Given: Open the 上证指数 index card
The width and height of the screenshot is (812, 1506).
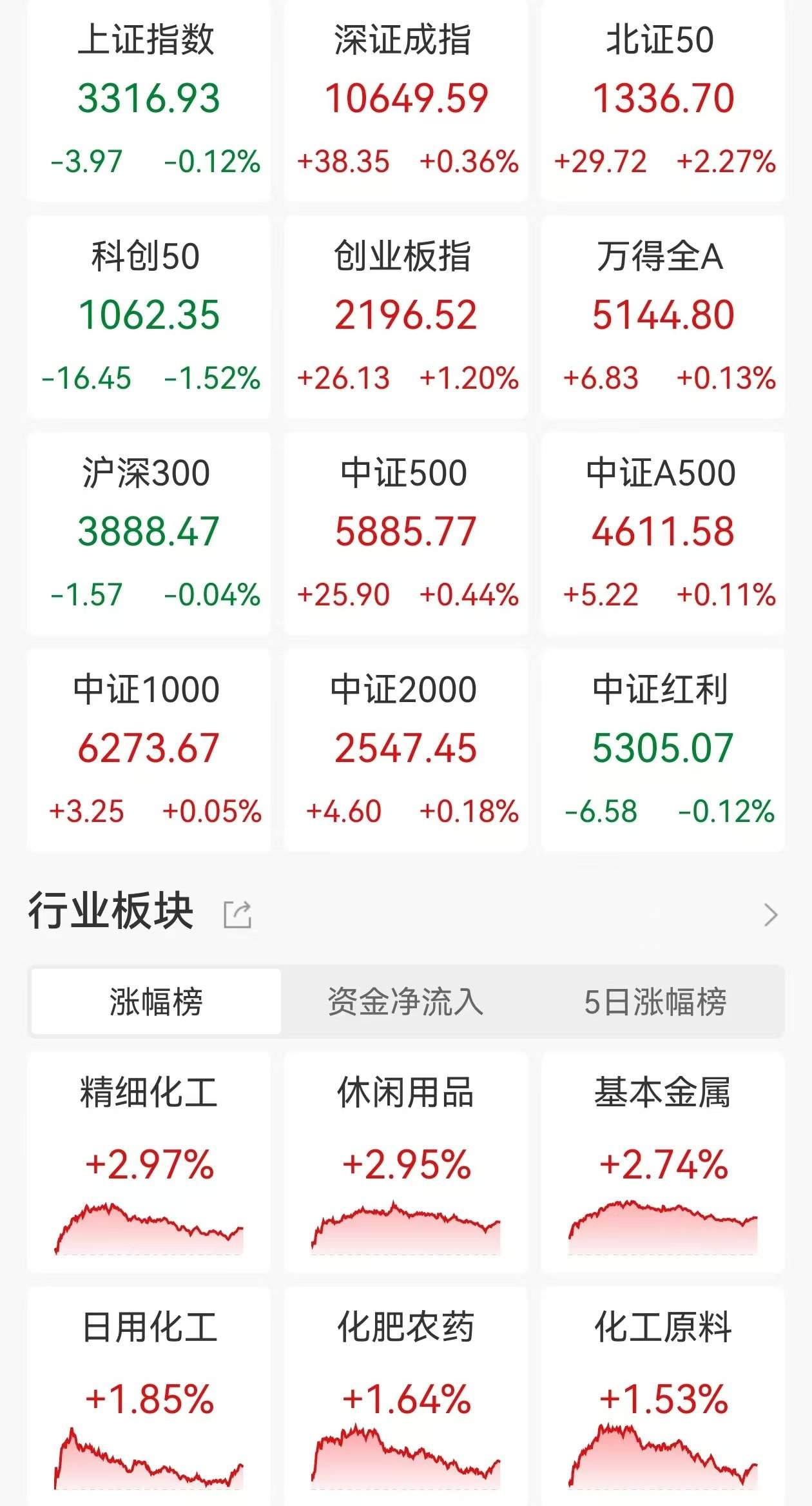Looking at the screenshot, I should point(149,101).
